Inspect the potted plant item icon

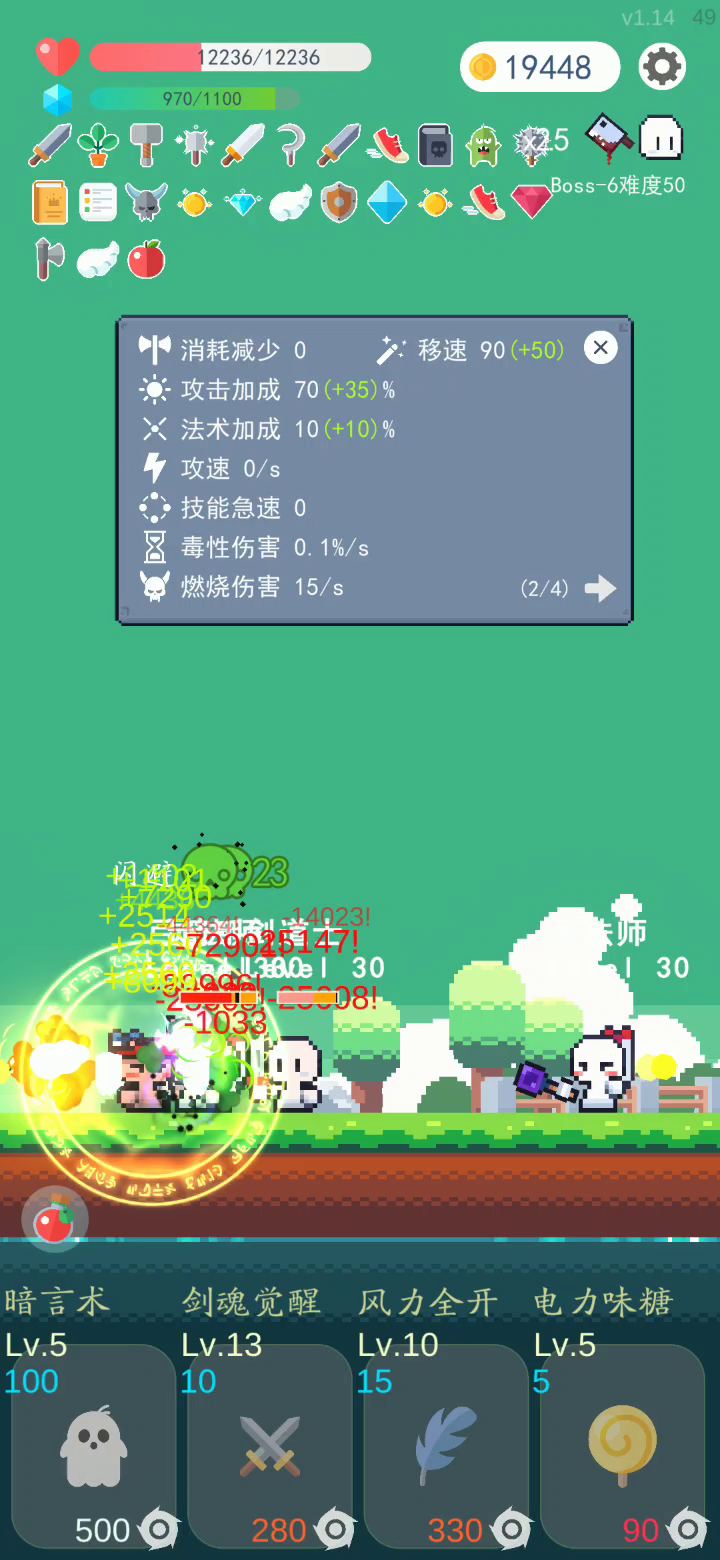98,144
